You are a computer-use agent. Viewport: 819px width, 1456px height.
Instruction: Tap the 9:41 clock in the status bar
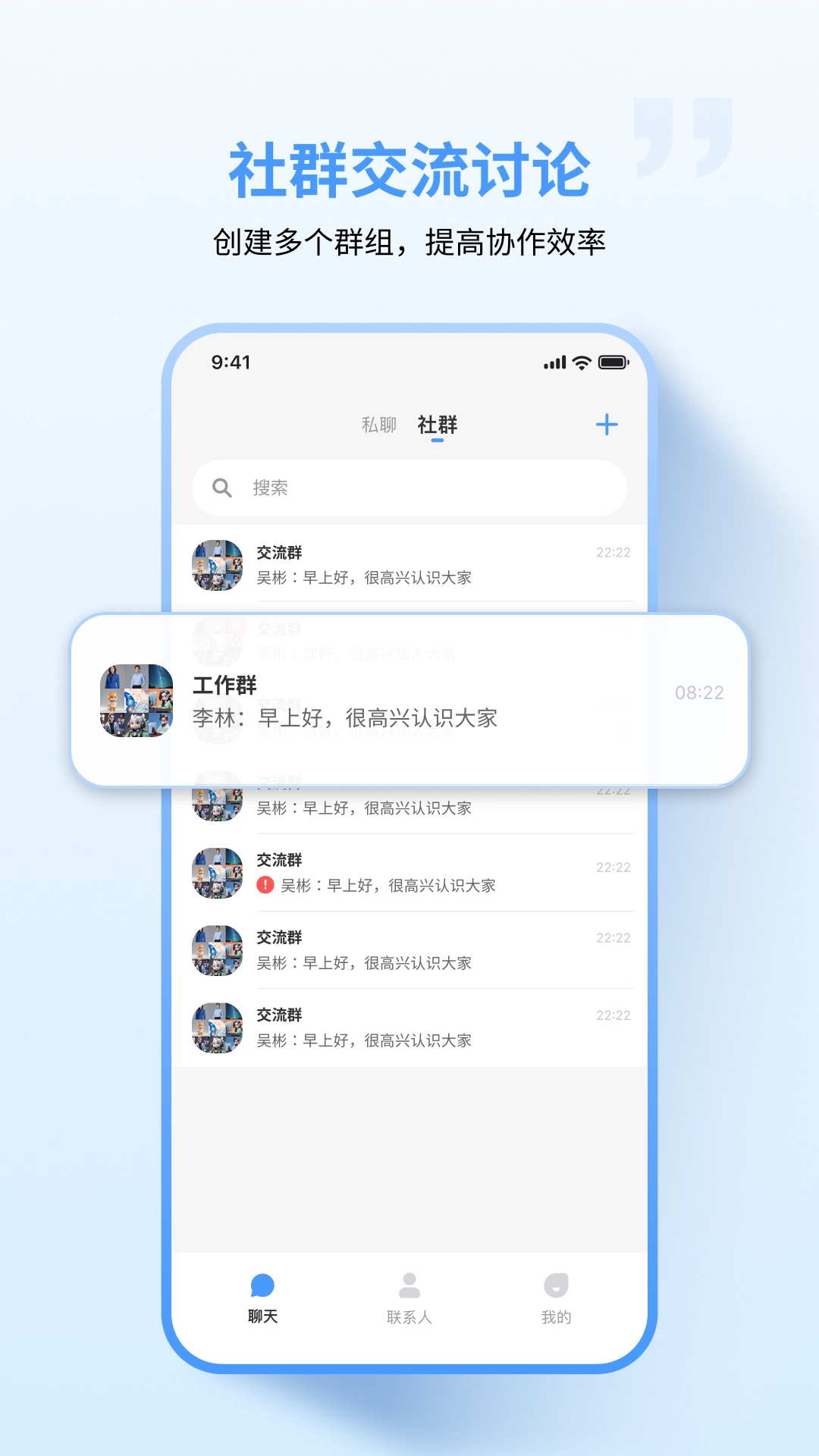tap(227, 362)
